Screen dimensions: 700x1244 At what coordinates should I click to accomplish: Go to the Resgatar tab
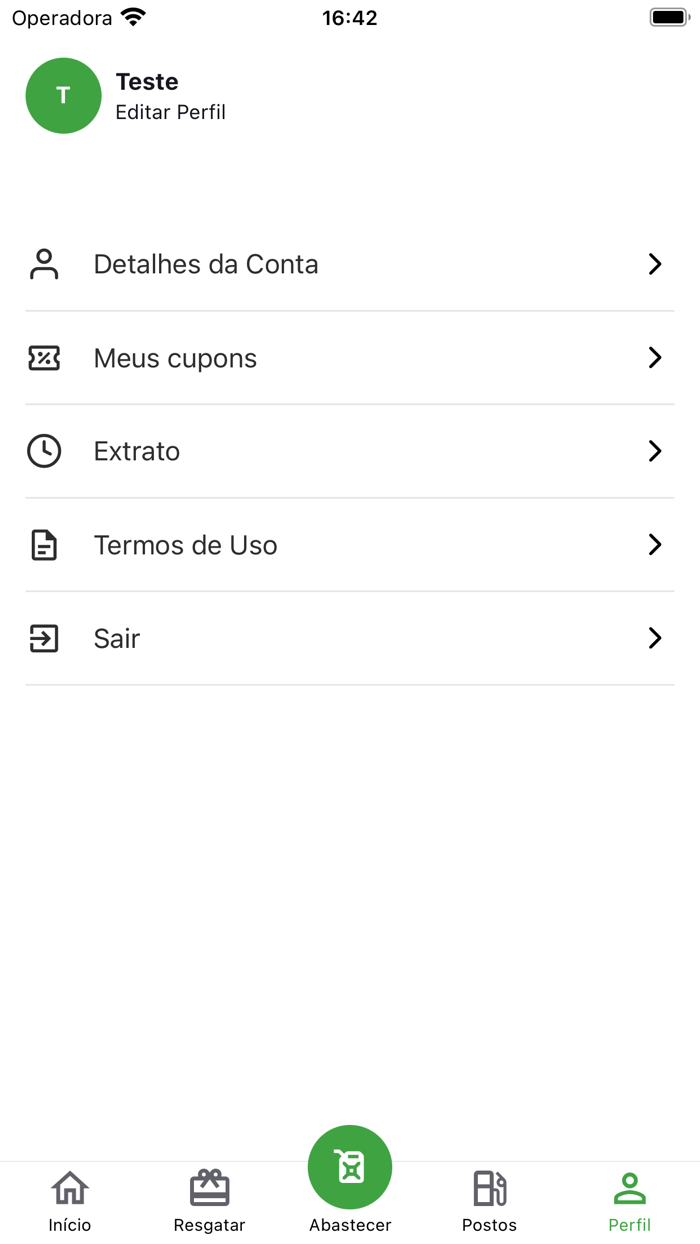tap(210, 1201)
